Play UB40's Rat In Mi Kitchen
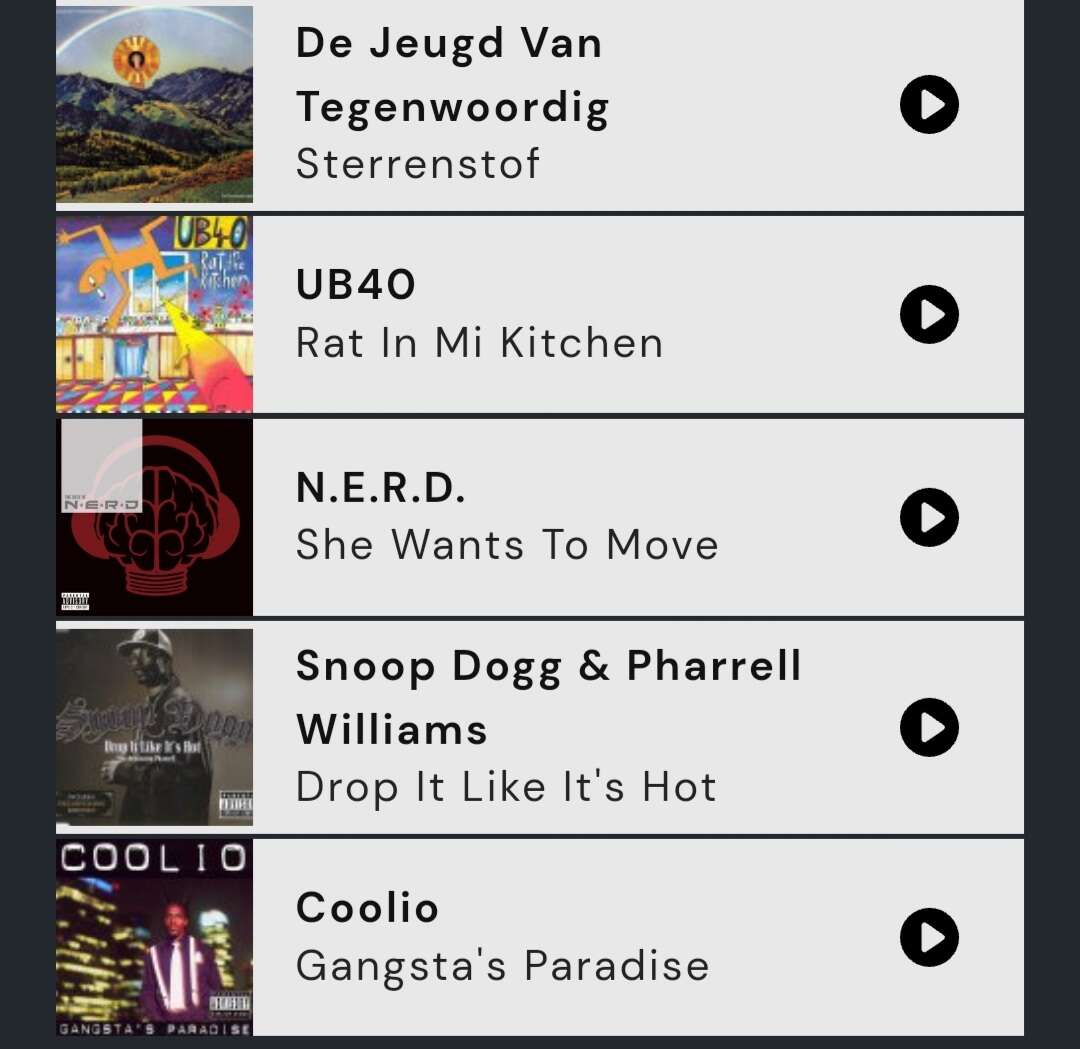This screenshot has width=1080, height=1049. click(x=929, y=315)
